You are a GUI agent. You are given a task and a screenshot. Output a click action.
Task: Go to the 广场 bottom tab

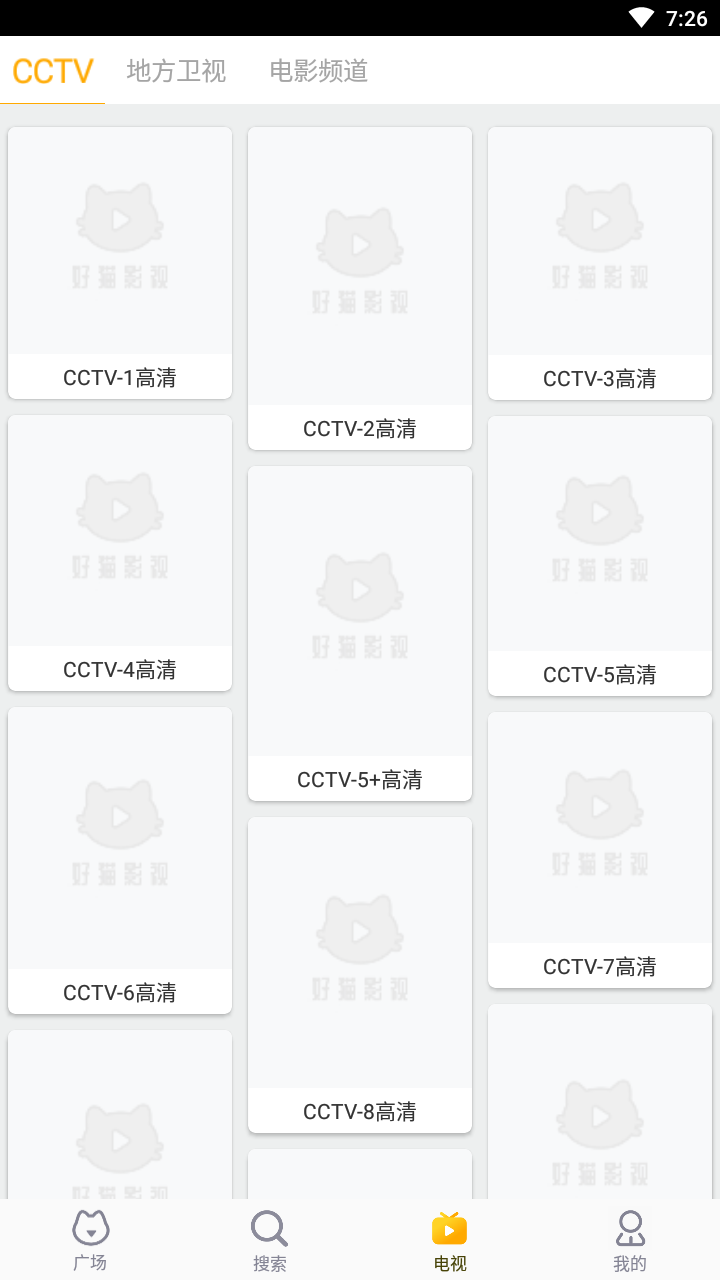pyautogui.click(x=90, y=1240)
